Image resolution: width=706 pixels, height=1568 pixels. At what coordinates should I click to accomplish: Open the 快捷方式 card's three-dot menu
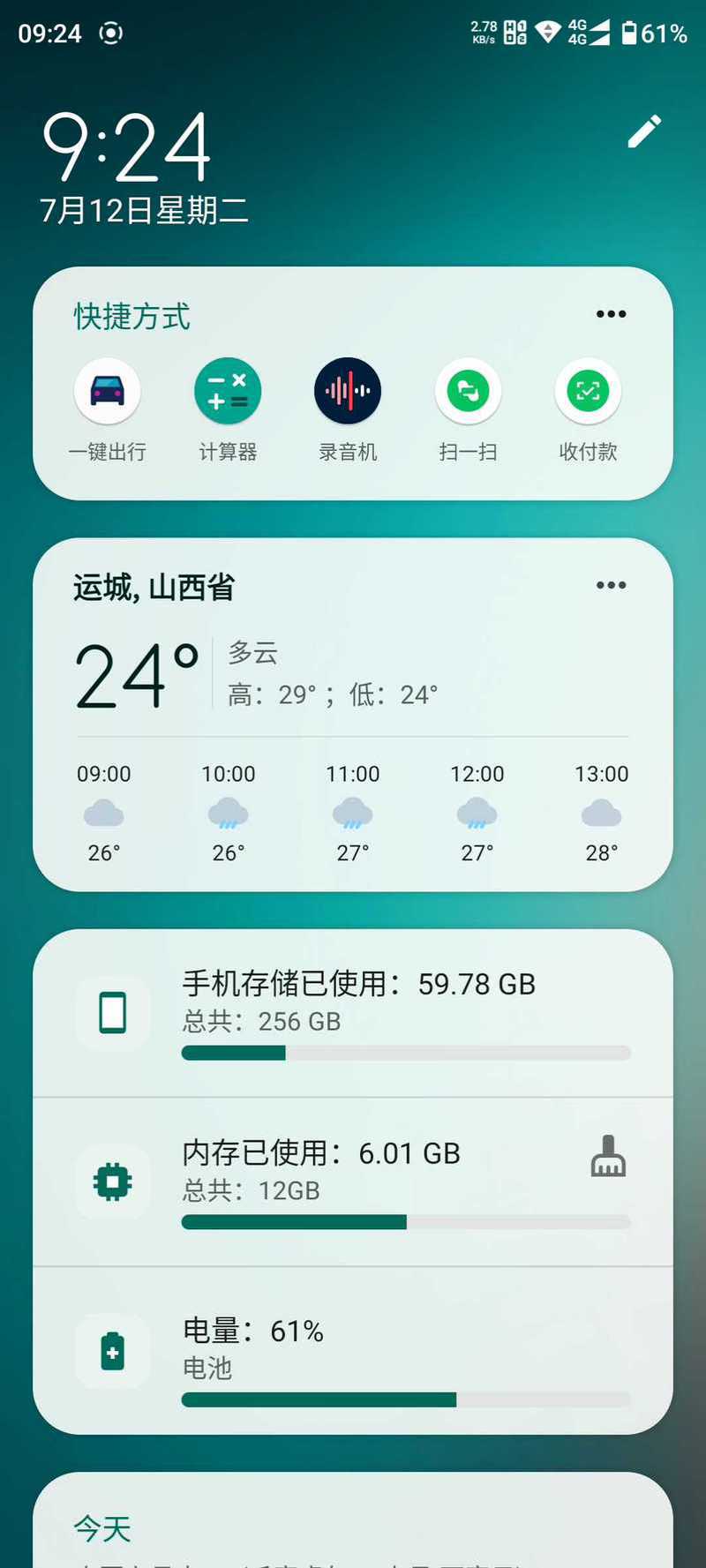click(x=611, y=314)
